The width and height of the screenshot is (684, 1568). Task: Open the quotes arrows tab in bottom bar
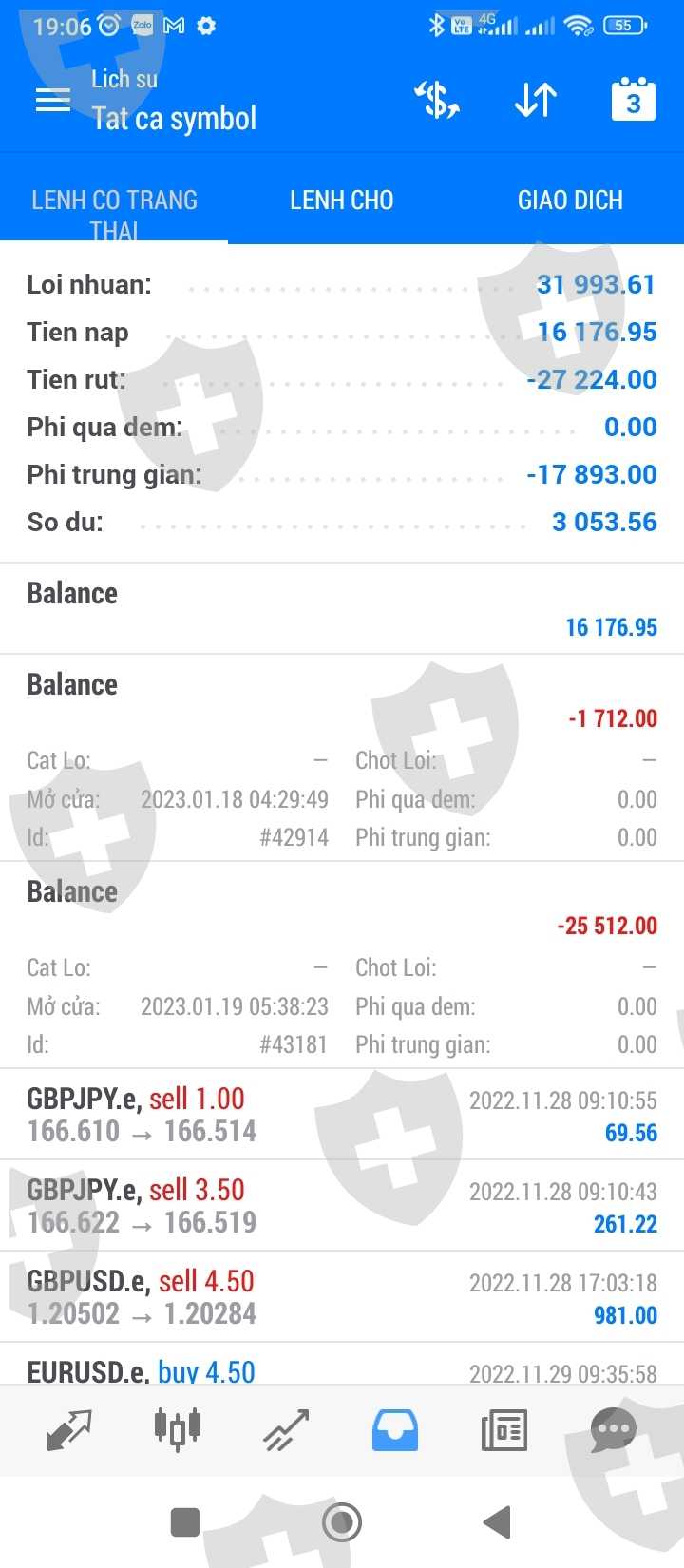(x=69, y=1429)
